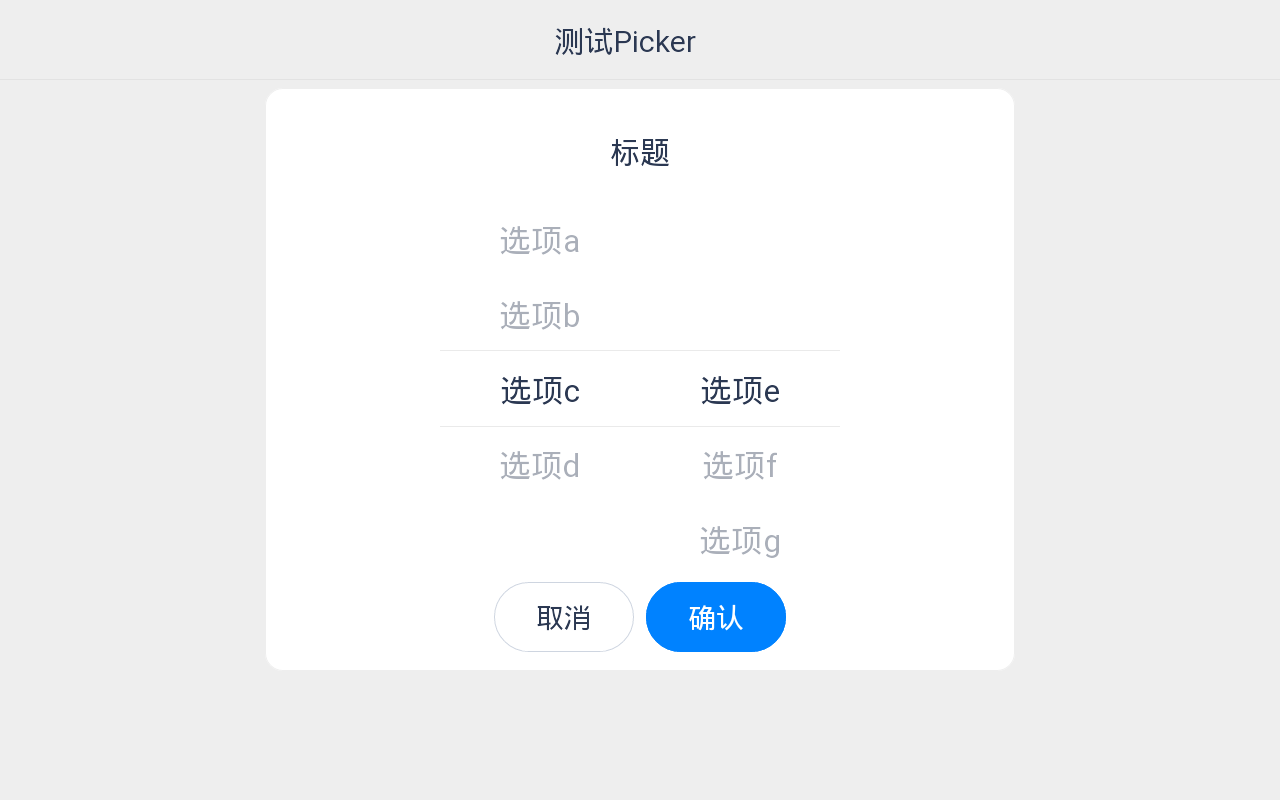1280x800 pixels.
Task: Choose 选项b in the picker
Action: point(540,316)
